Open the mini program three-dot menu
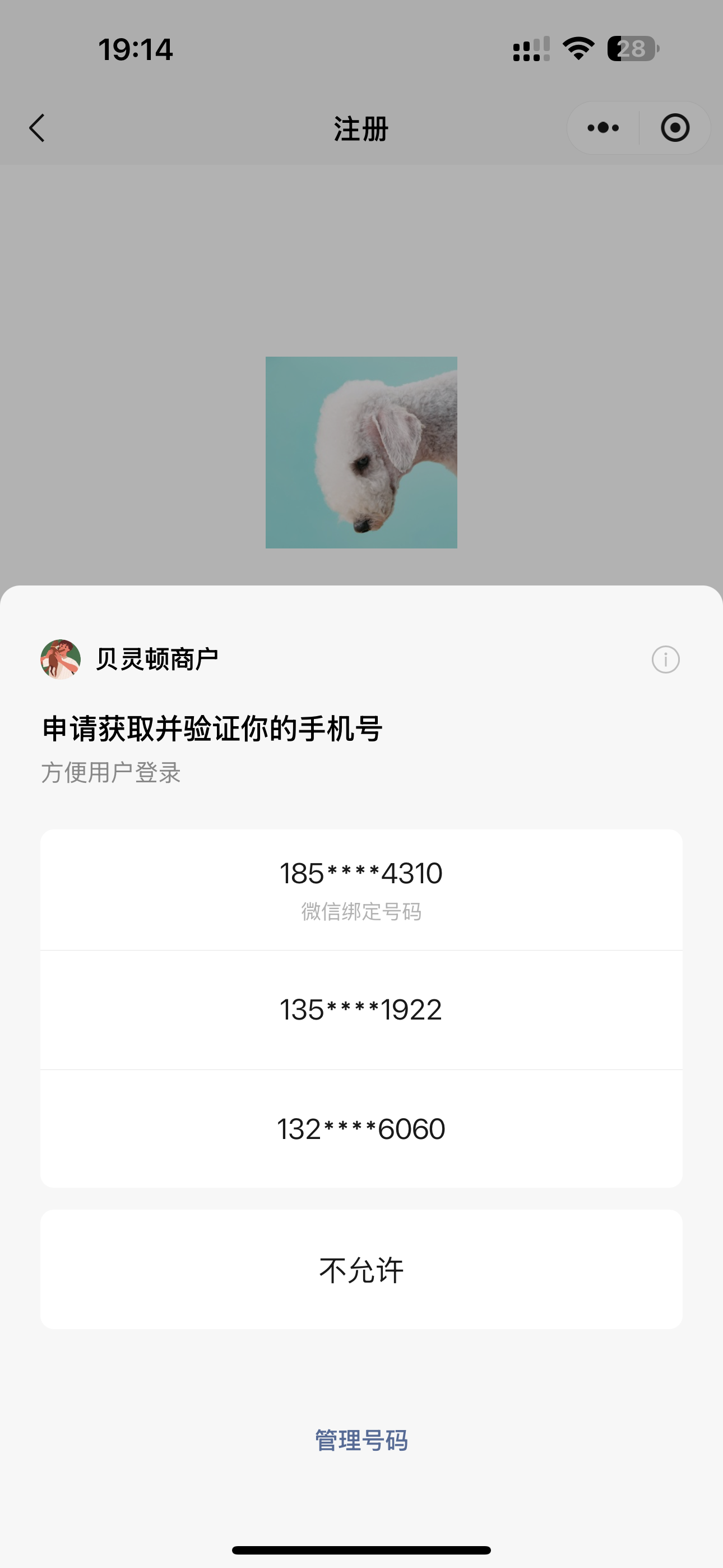 [603, 128]
